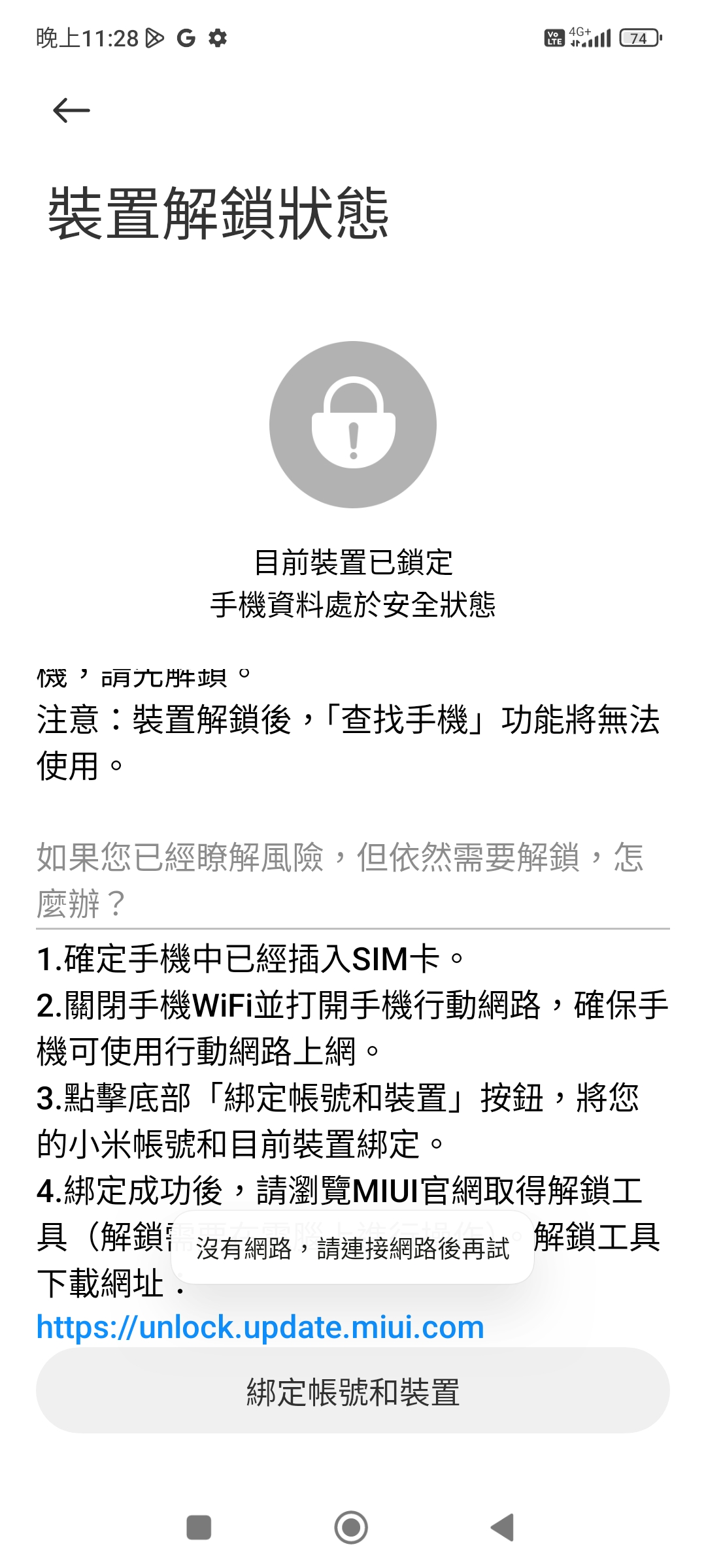Screen dimensions: 706x1568
Task: Tap the system home button
Action: point(351,1527)
